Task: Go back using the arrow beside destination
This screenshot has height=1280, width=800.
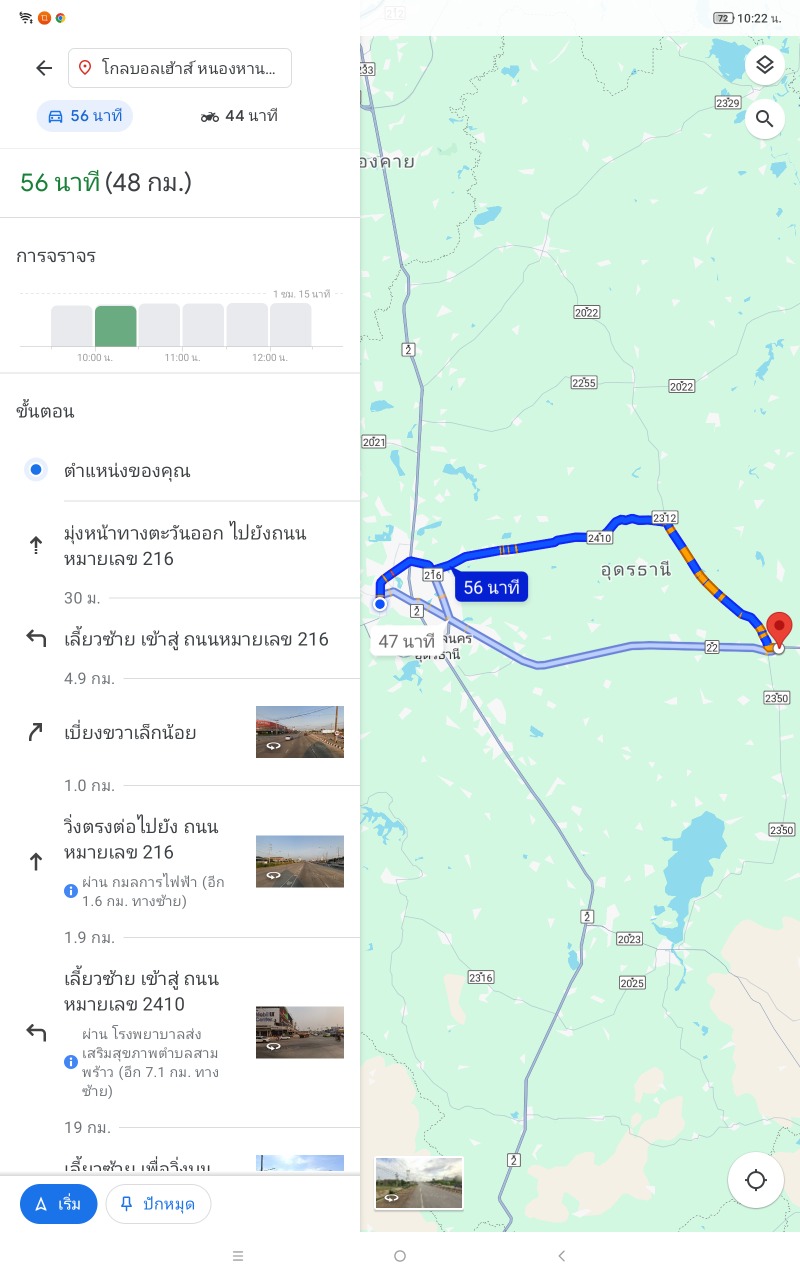Action: tap(44, 68)
